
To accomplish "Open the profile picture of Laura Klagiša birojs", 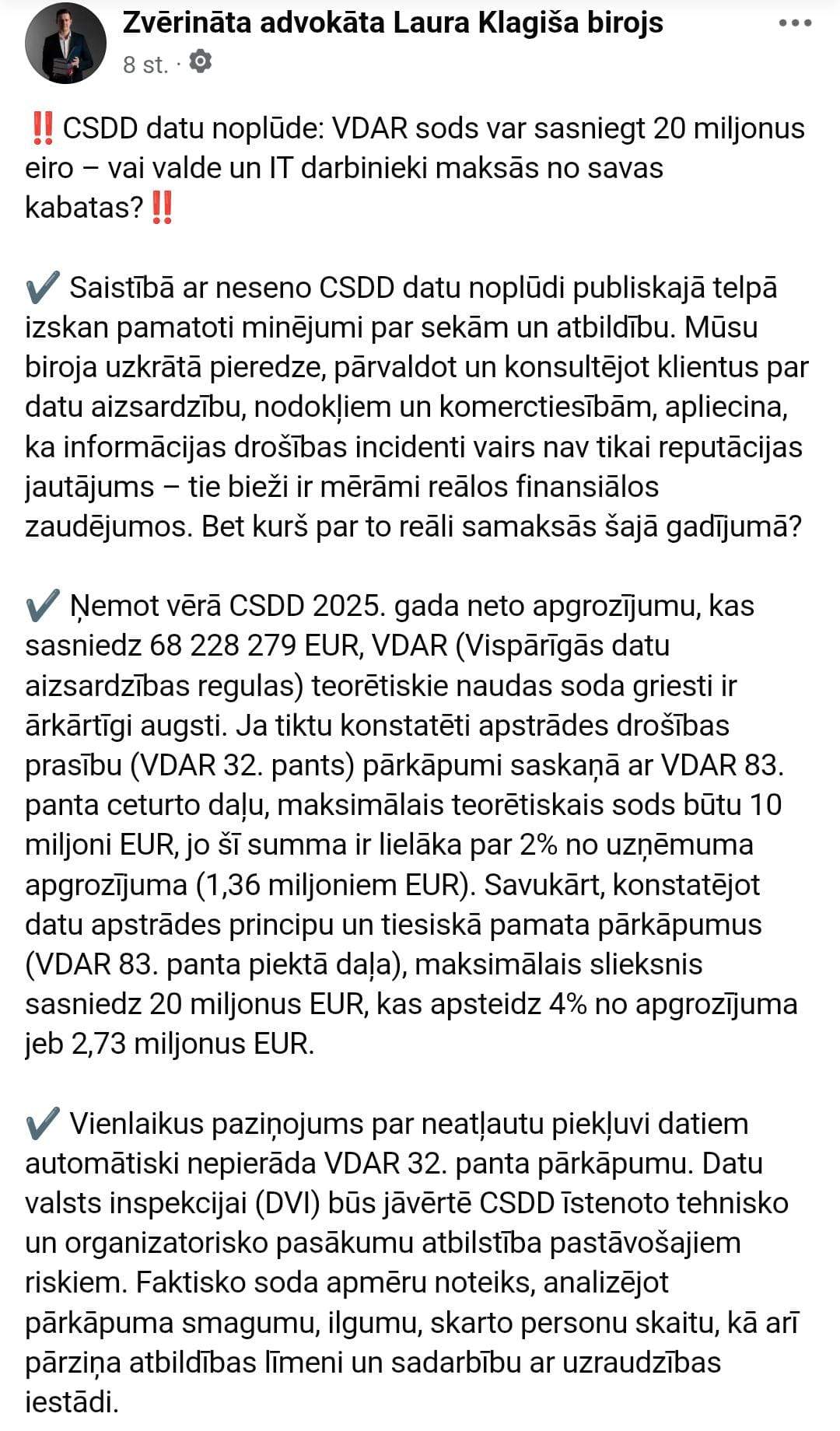I will click(65, 43).
